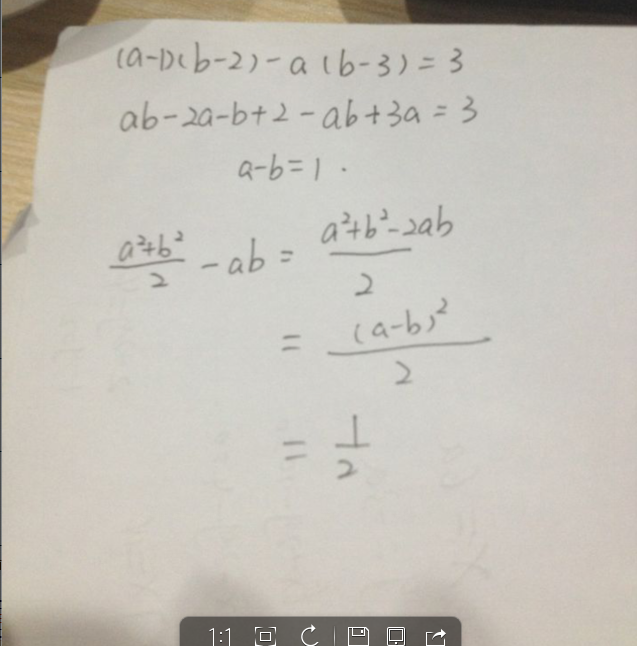Show the image at 1:1 actual size
Image resolution: width=637 pixels, height=646 pixels.
(x=220, y=635)
